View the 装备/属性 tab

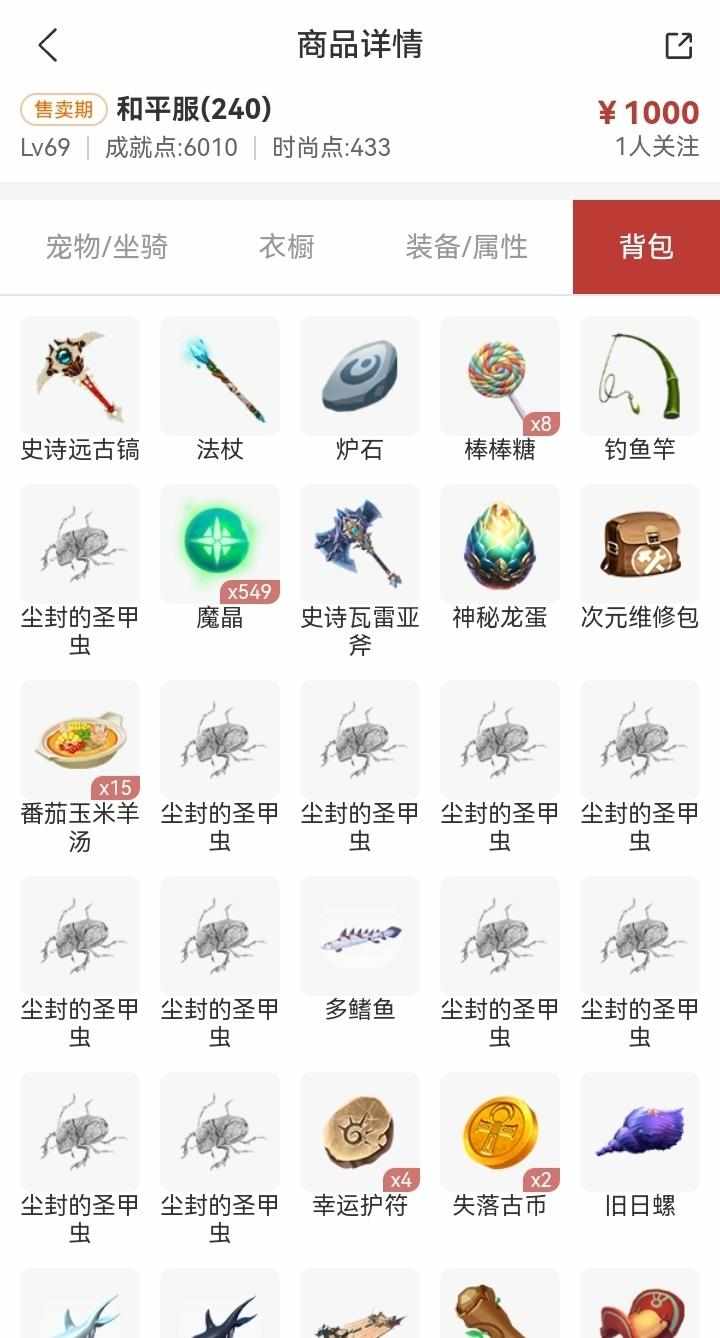pos(466,247)
